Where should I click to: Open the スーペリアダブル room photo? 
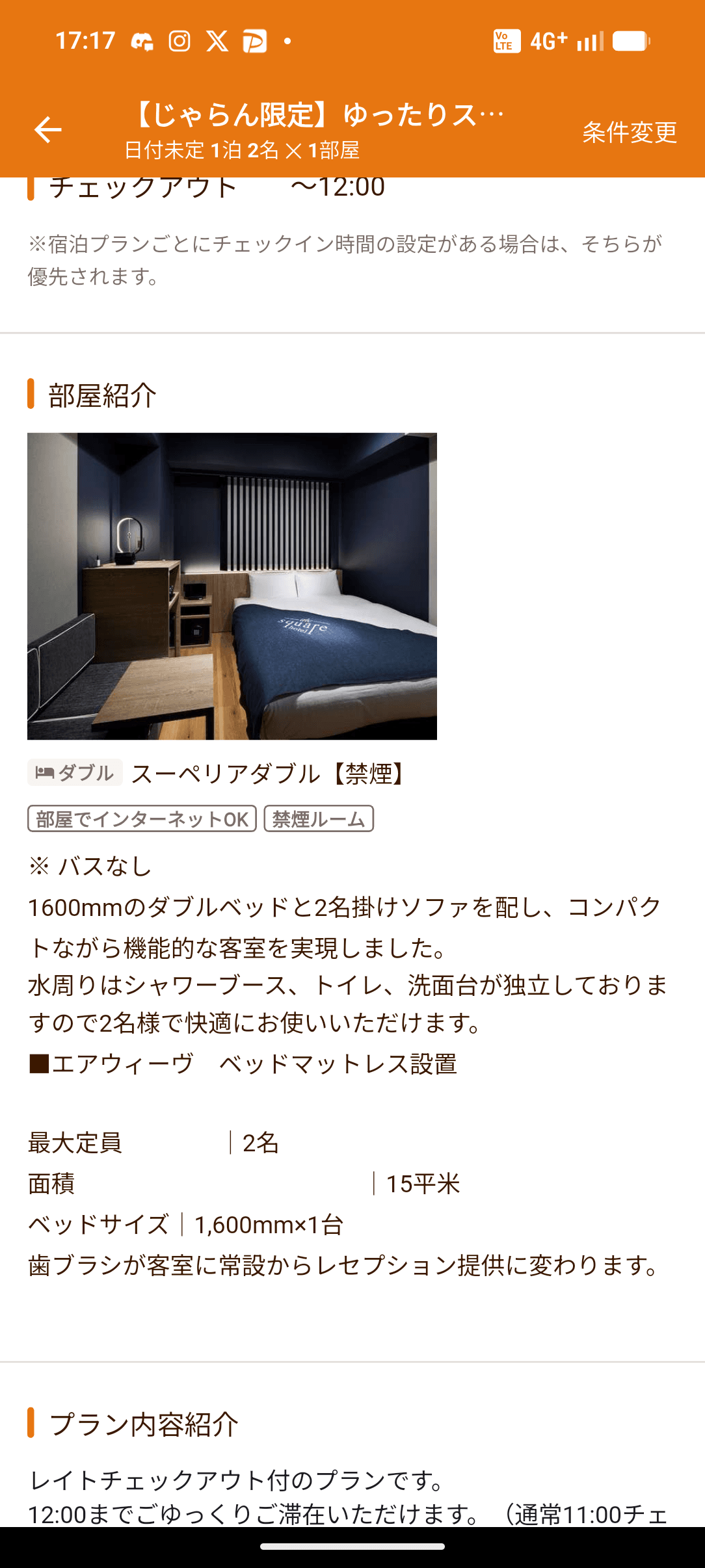point(232,586)
